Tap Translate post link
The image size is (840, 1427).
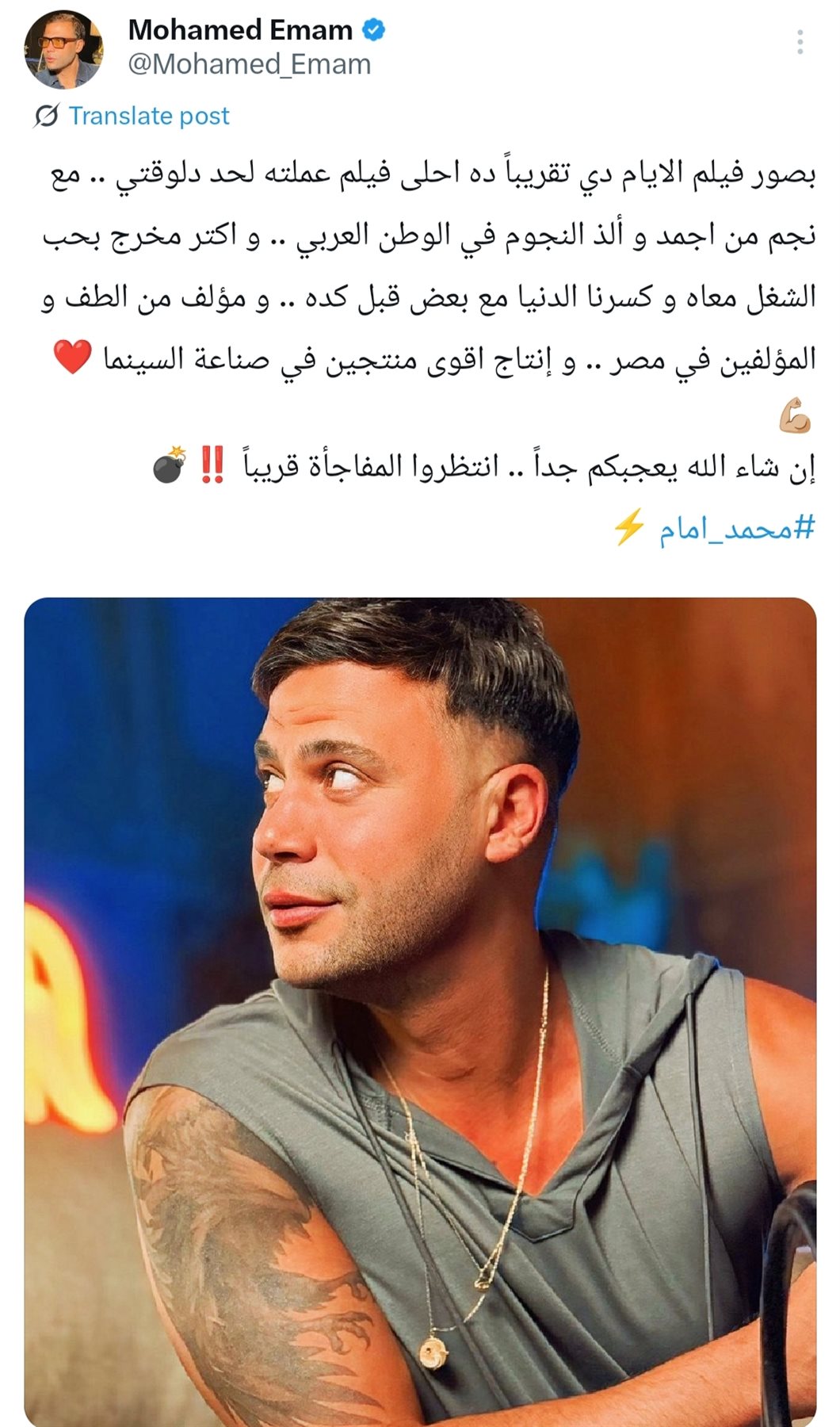click(x=148, y=116)
